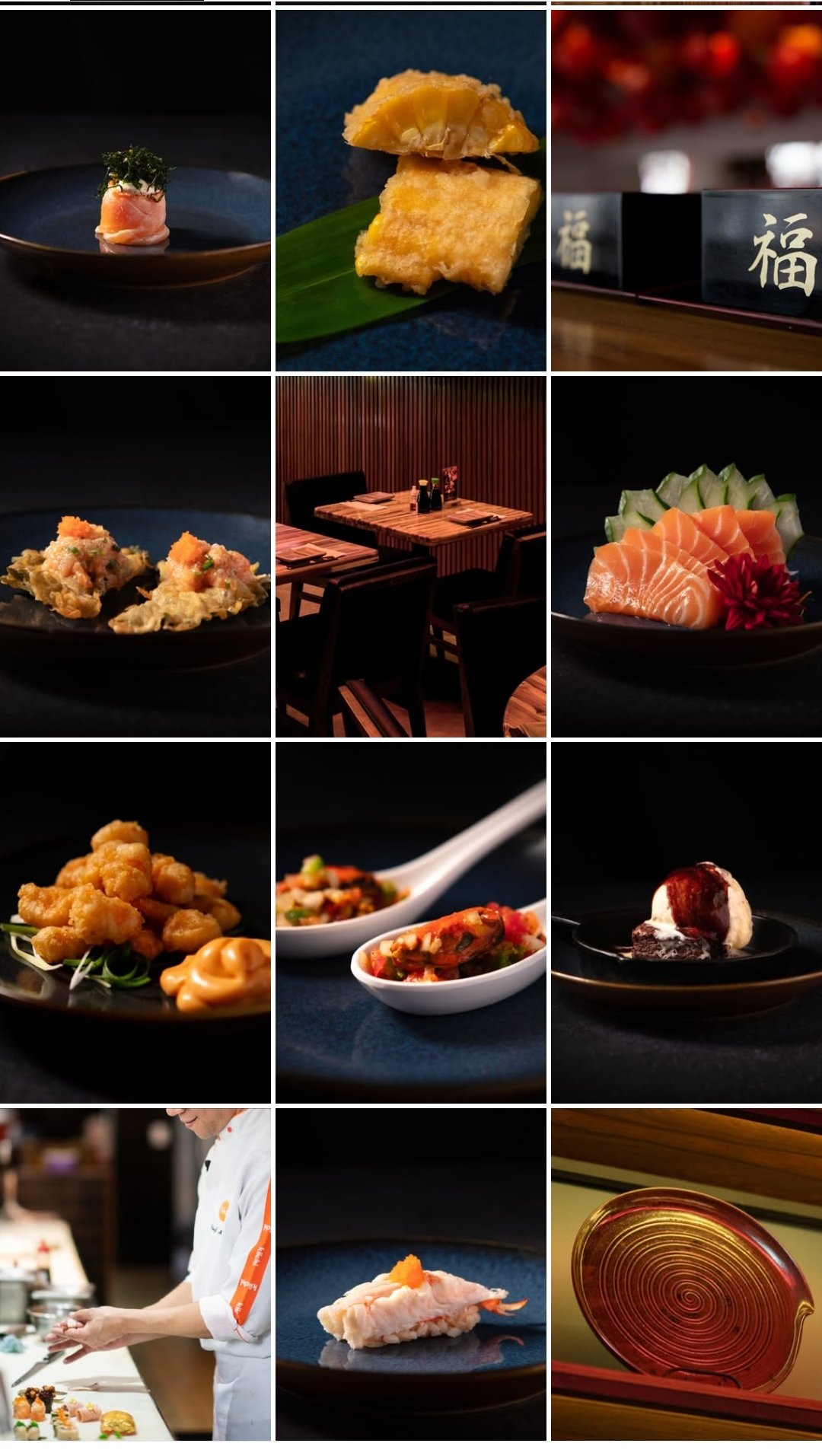Open the fried shrimp with orange sauce post
822x1456 pixels.
pyautogui.click(x=135, y=922)
